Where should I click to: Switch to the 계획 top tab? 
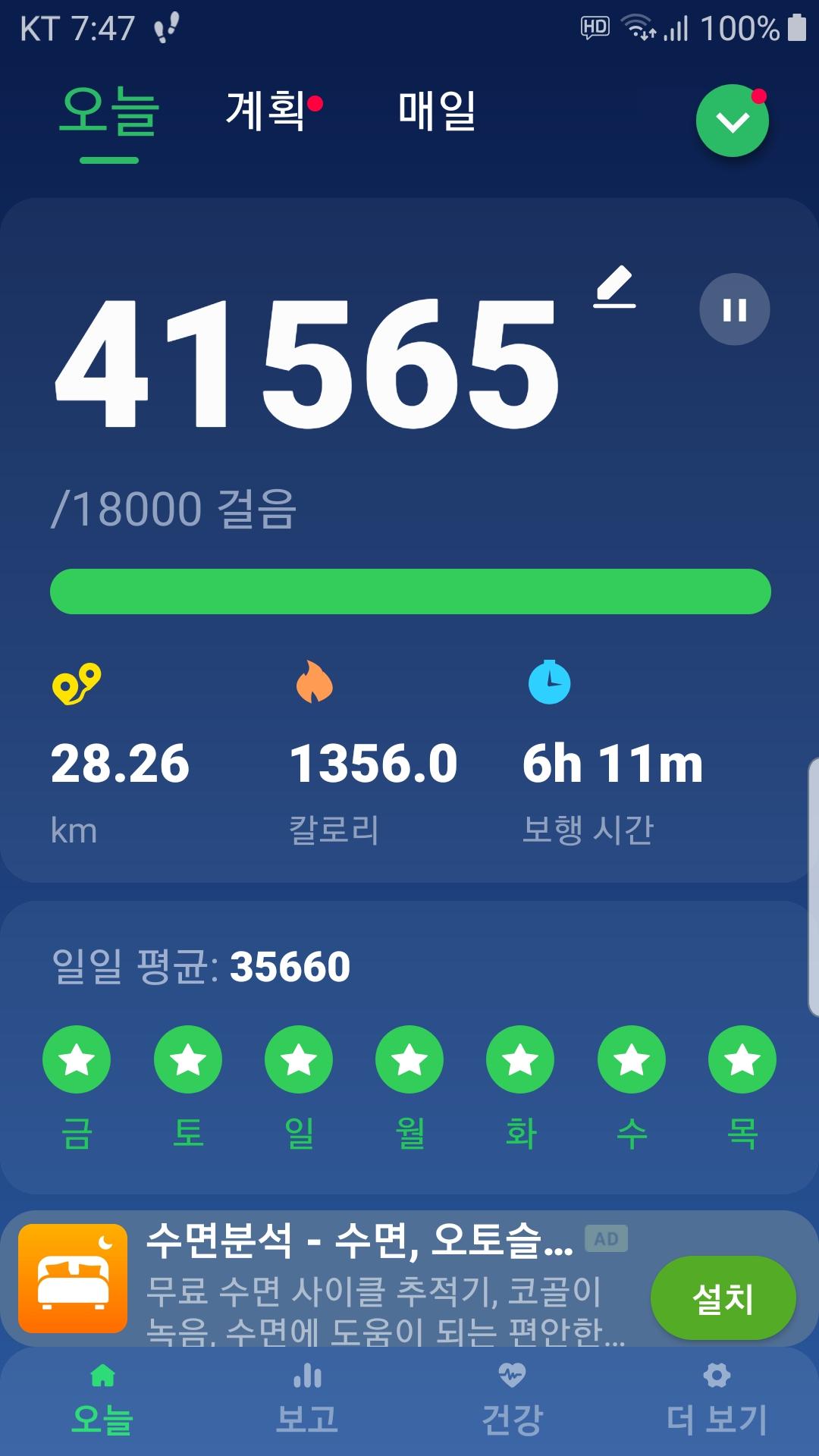click(x=267, y=111)
